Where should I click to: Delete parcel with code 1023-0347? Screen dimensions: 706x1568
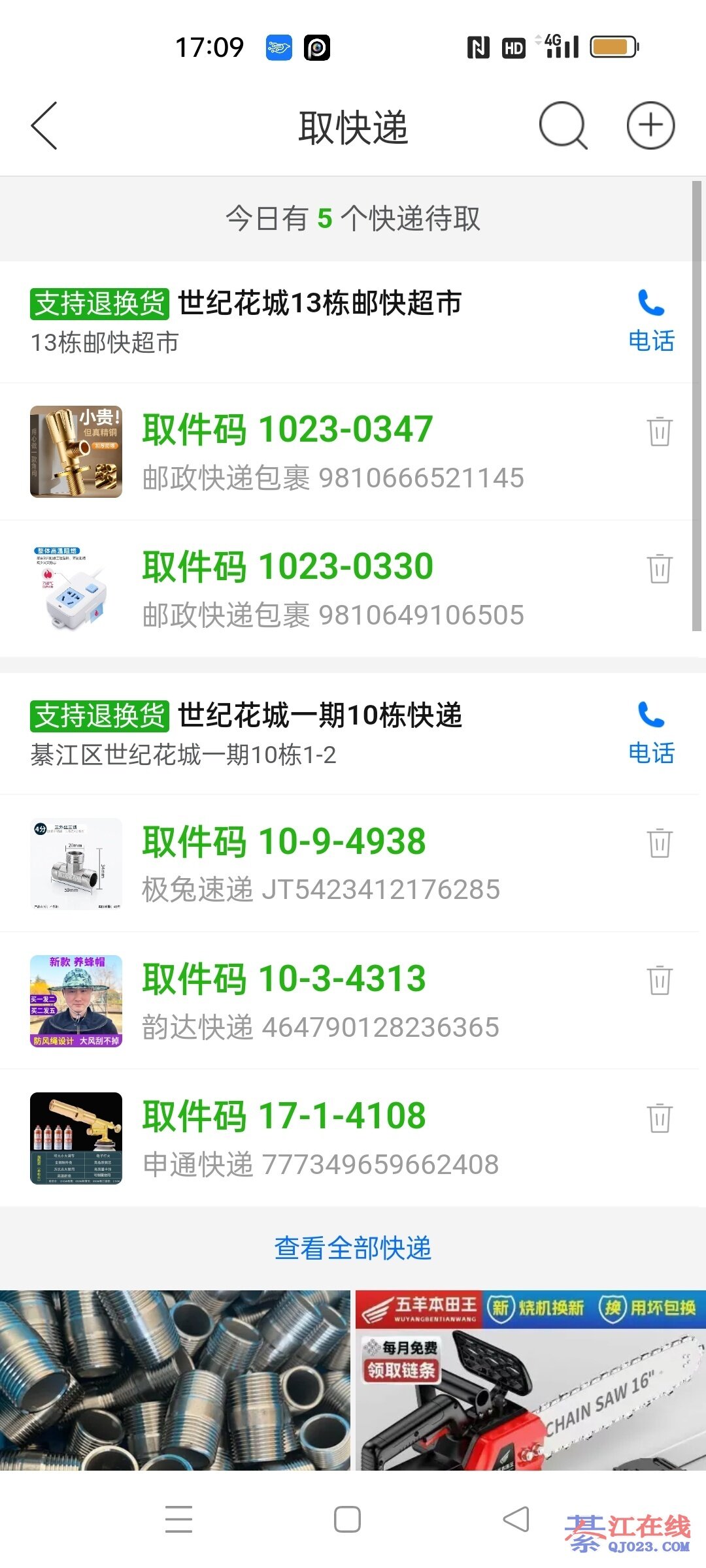point(660,431)
